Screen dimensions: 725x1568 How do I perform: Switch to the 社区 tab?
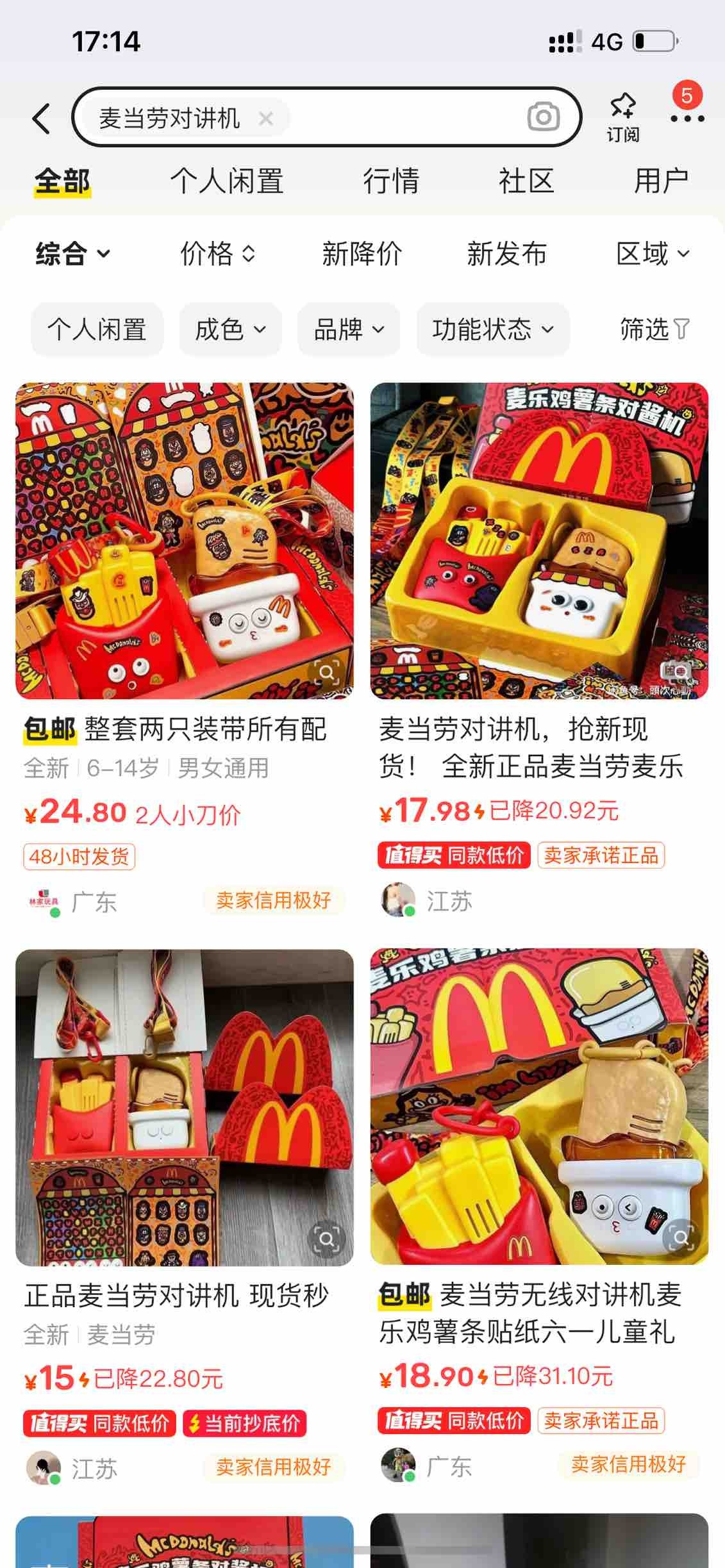(x=526, y=181)
